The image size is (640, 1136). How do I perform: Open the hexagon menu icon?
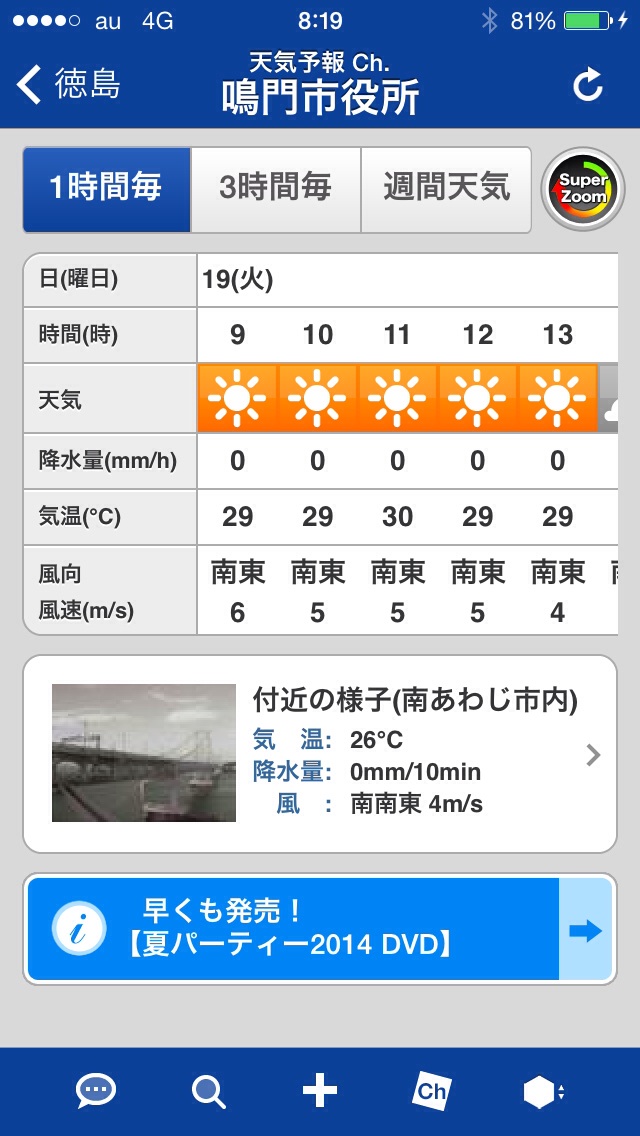tap(543, 1091)
